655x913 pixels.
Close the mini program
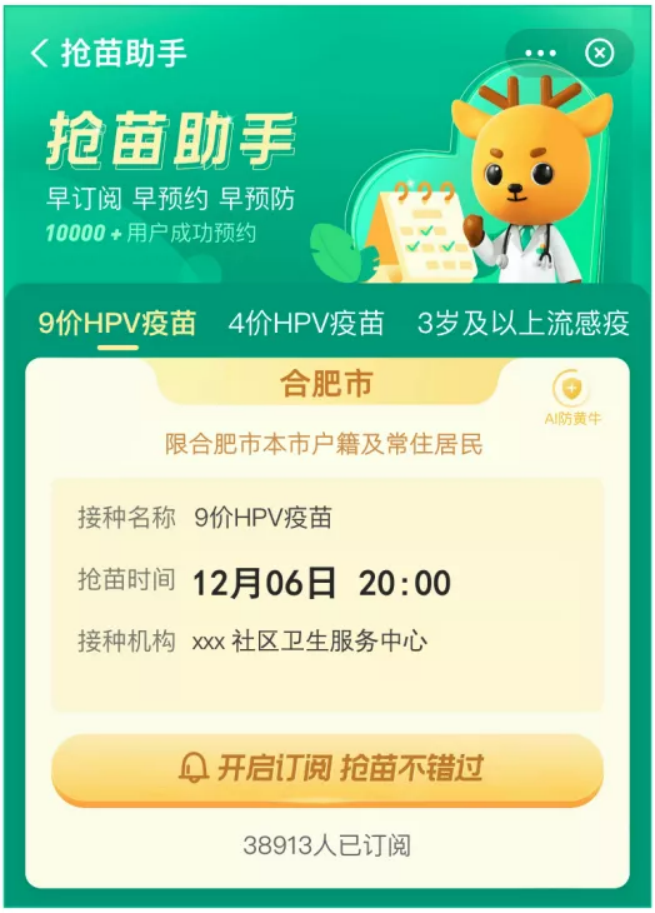(x=599, y=53)
